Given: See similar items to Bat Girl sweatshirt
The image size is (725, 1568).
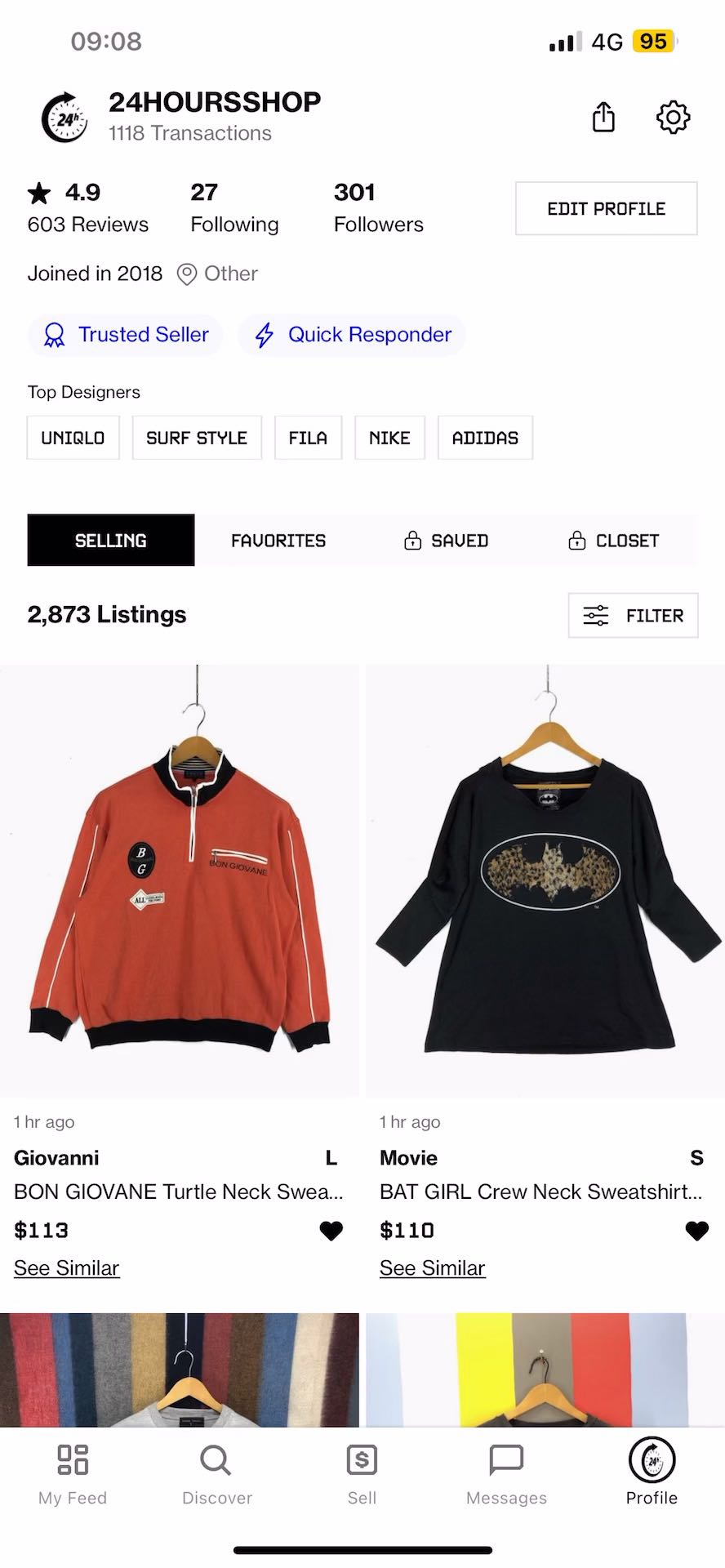Looking at the screenshot, I should (433, 1268).
